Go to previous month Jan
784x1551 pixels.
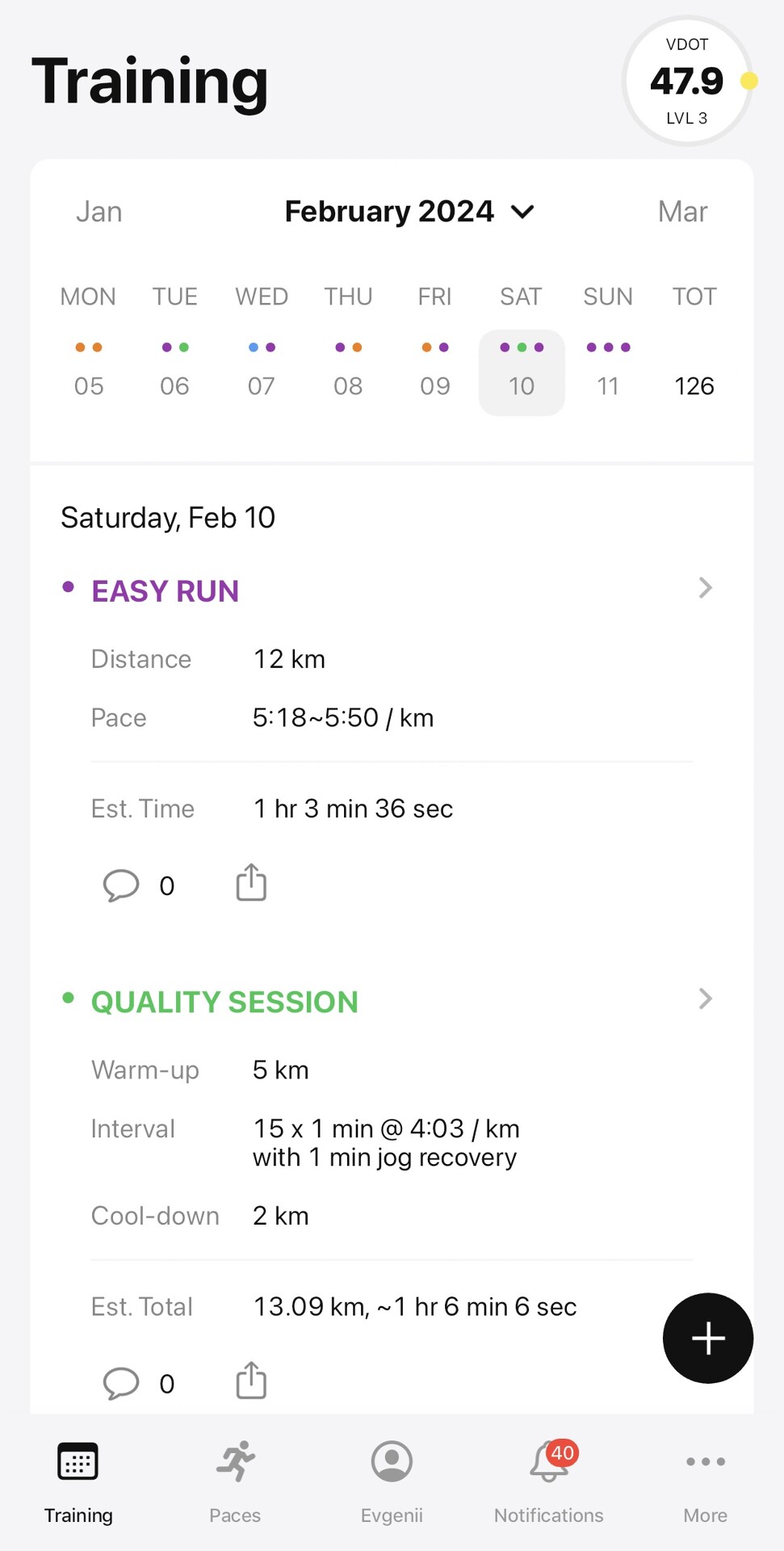pos(99,212)
